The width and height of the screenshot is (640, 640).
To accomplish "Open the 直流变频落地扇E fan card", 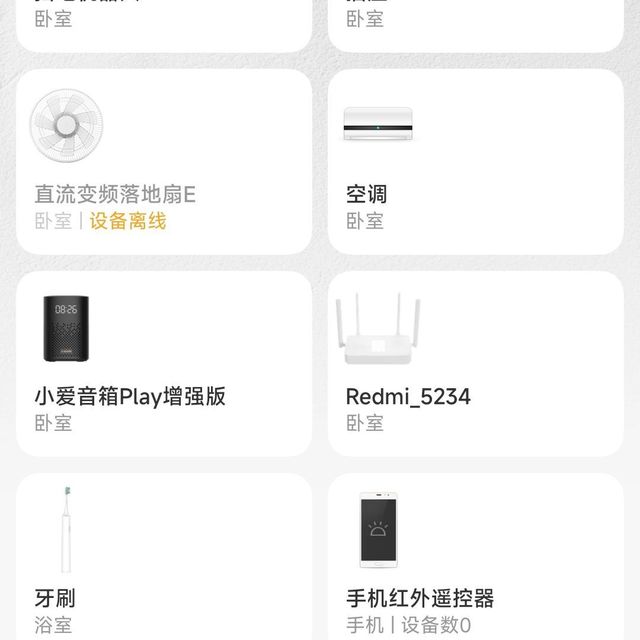I will point(164,162).
